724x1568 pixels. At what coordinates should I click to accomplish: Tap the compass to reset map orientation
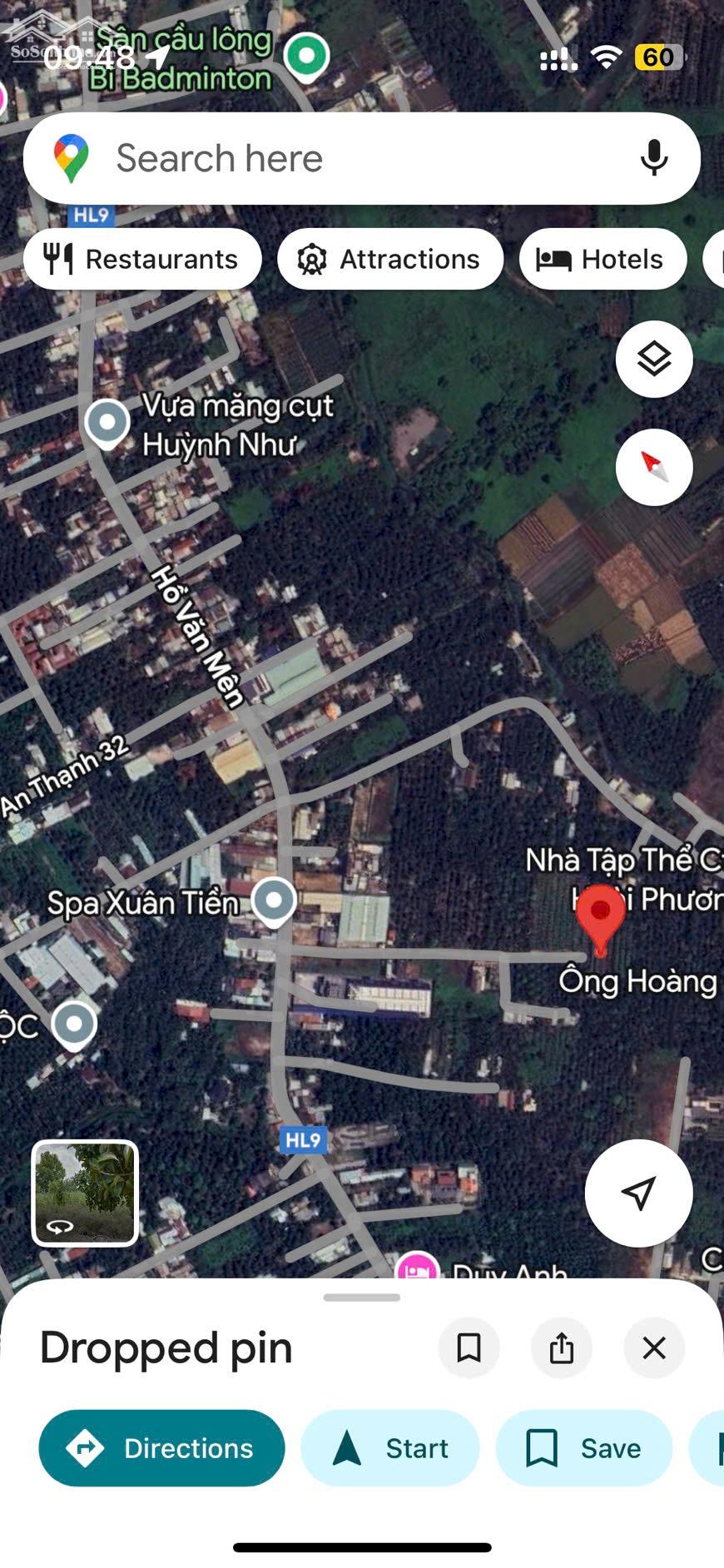[654, 468]
